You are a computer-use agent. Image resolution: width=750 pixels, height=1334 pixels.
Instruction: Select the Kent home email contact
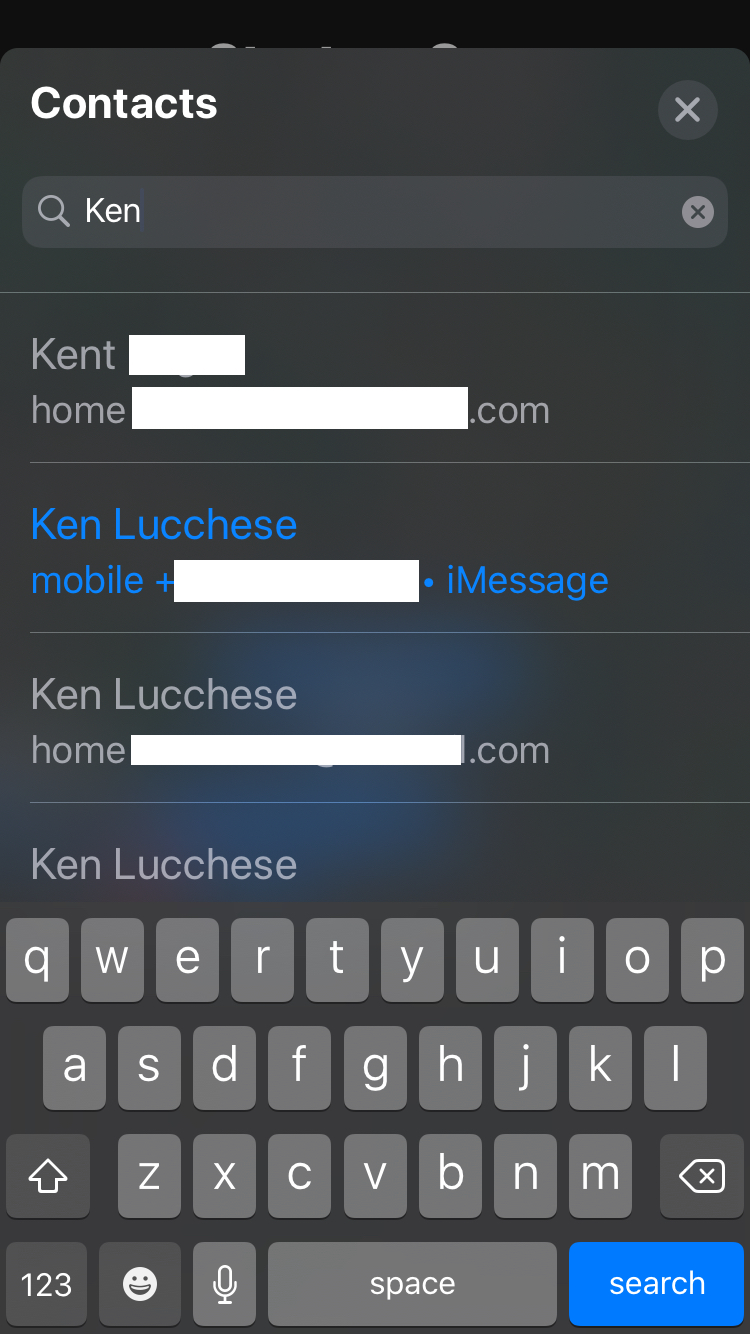click(375, 379)
